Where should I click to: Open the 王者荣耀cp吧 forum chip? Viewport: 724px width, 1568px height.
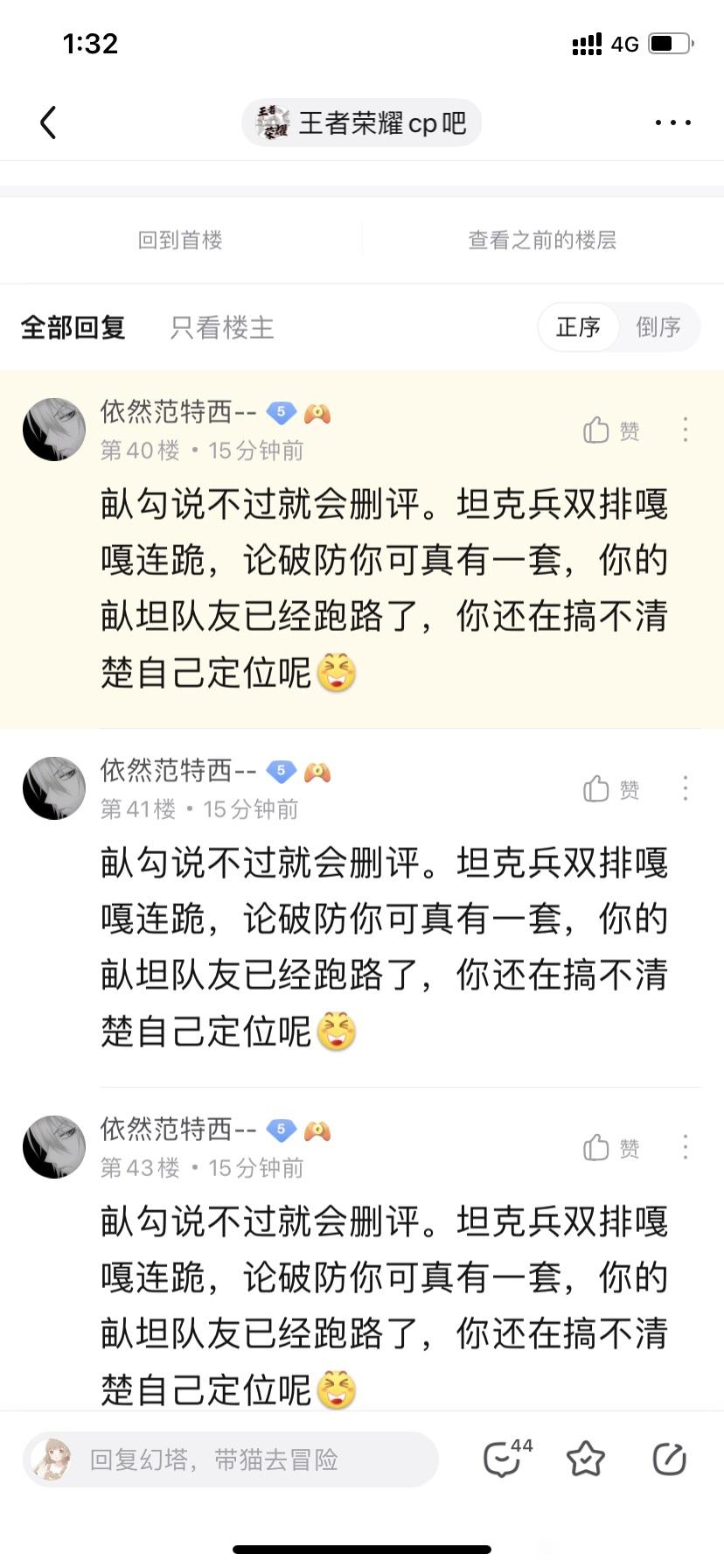[x=362, y=123]
